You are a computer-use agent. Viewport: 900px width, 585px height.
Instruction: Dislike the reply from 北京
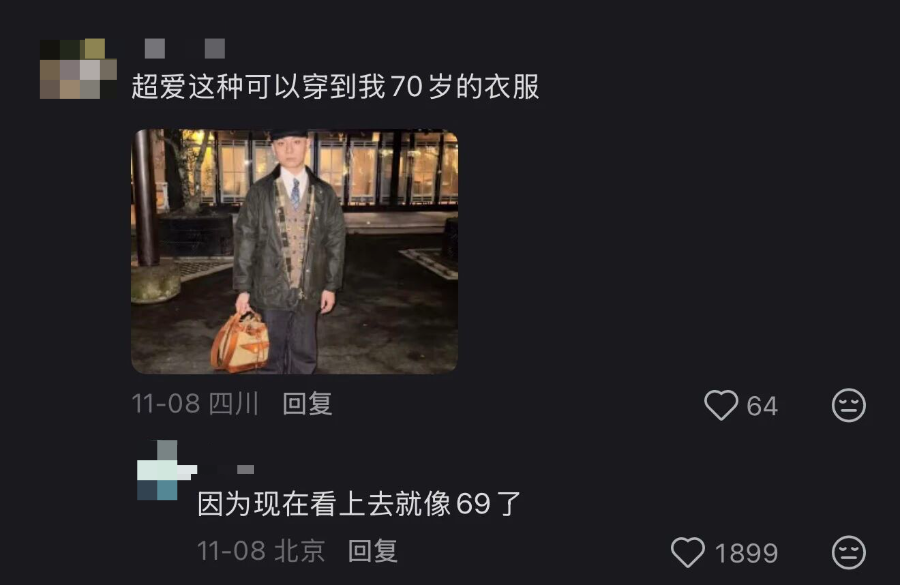coord(849,552)
